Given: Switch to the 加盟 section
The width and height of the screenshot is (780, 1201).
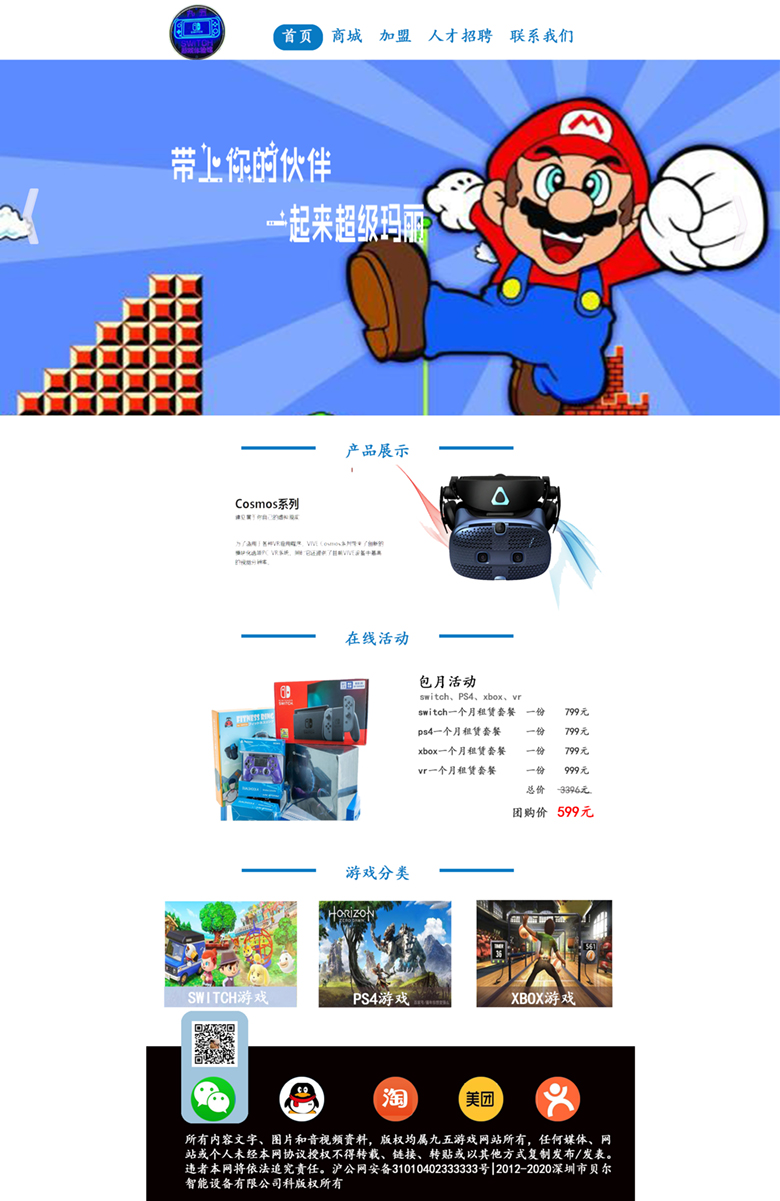Looking at the screenshot, I should [395, 37].
